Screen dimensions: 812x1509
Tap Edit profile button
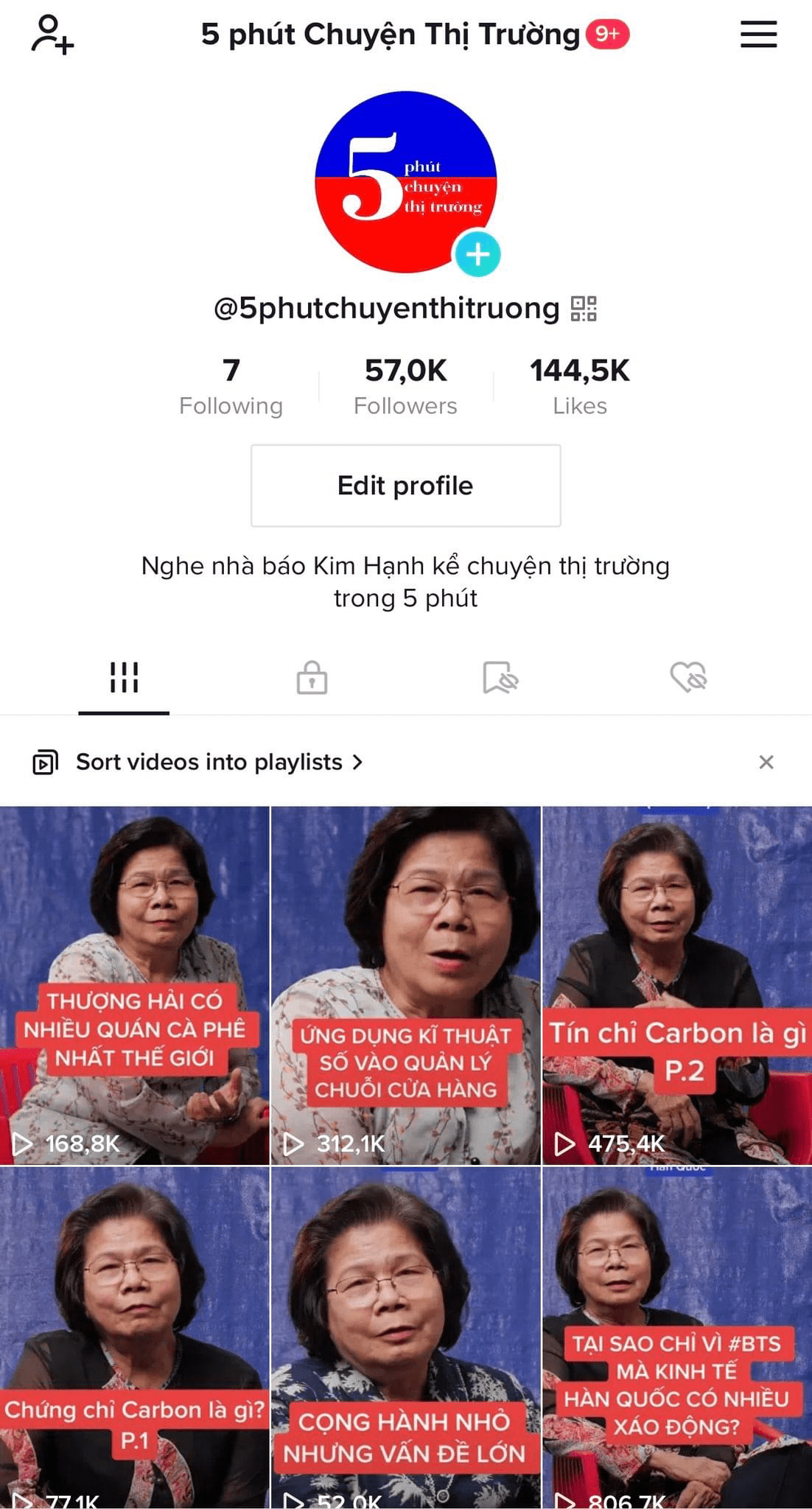pyautogui.click(x=405, y=486)
